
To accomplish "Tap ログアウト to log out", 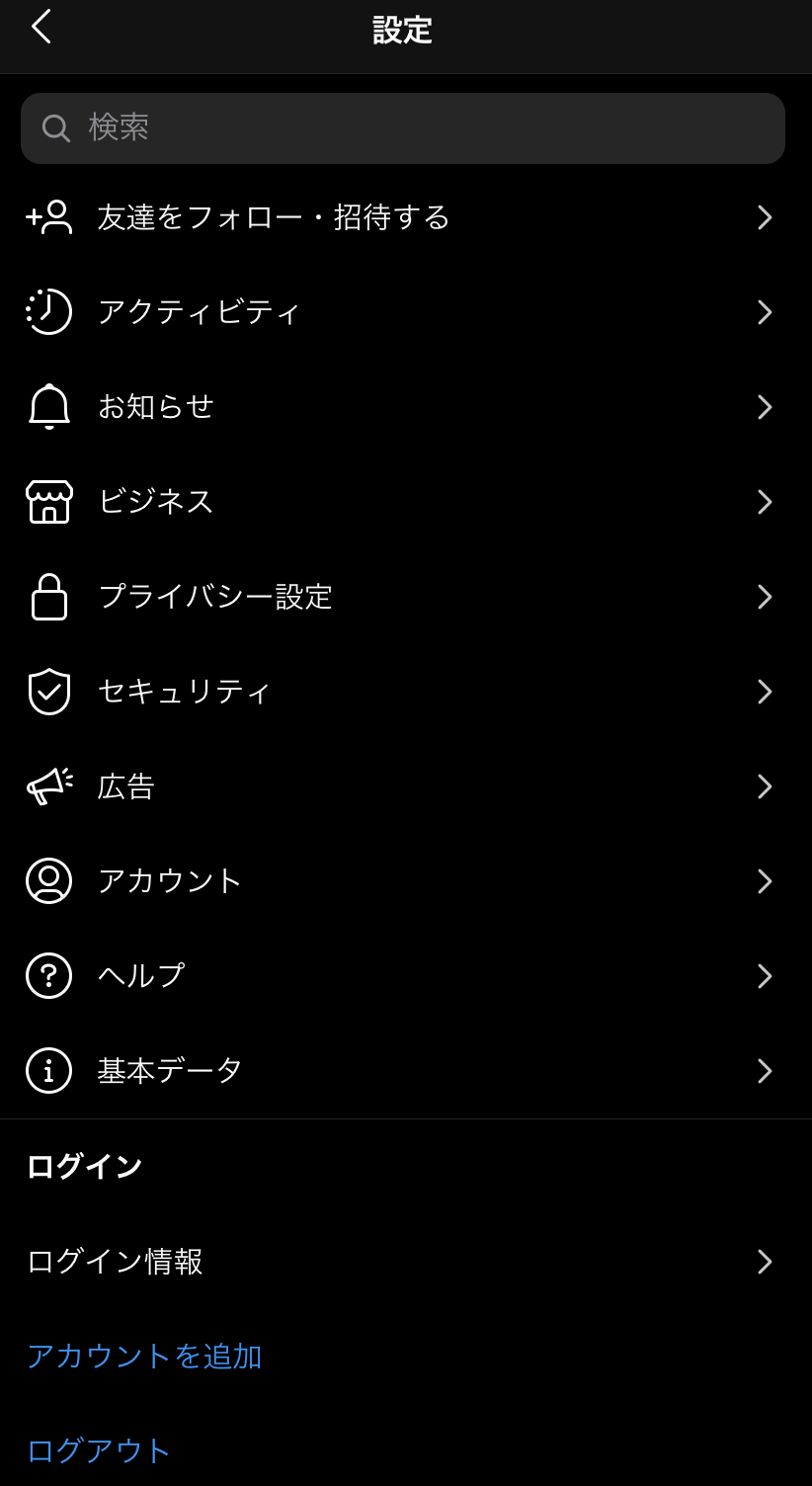I will (x=99, y=1450).
